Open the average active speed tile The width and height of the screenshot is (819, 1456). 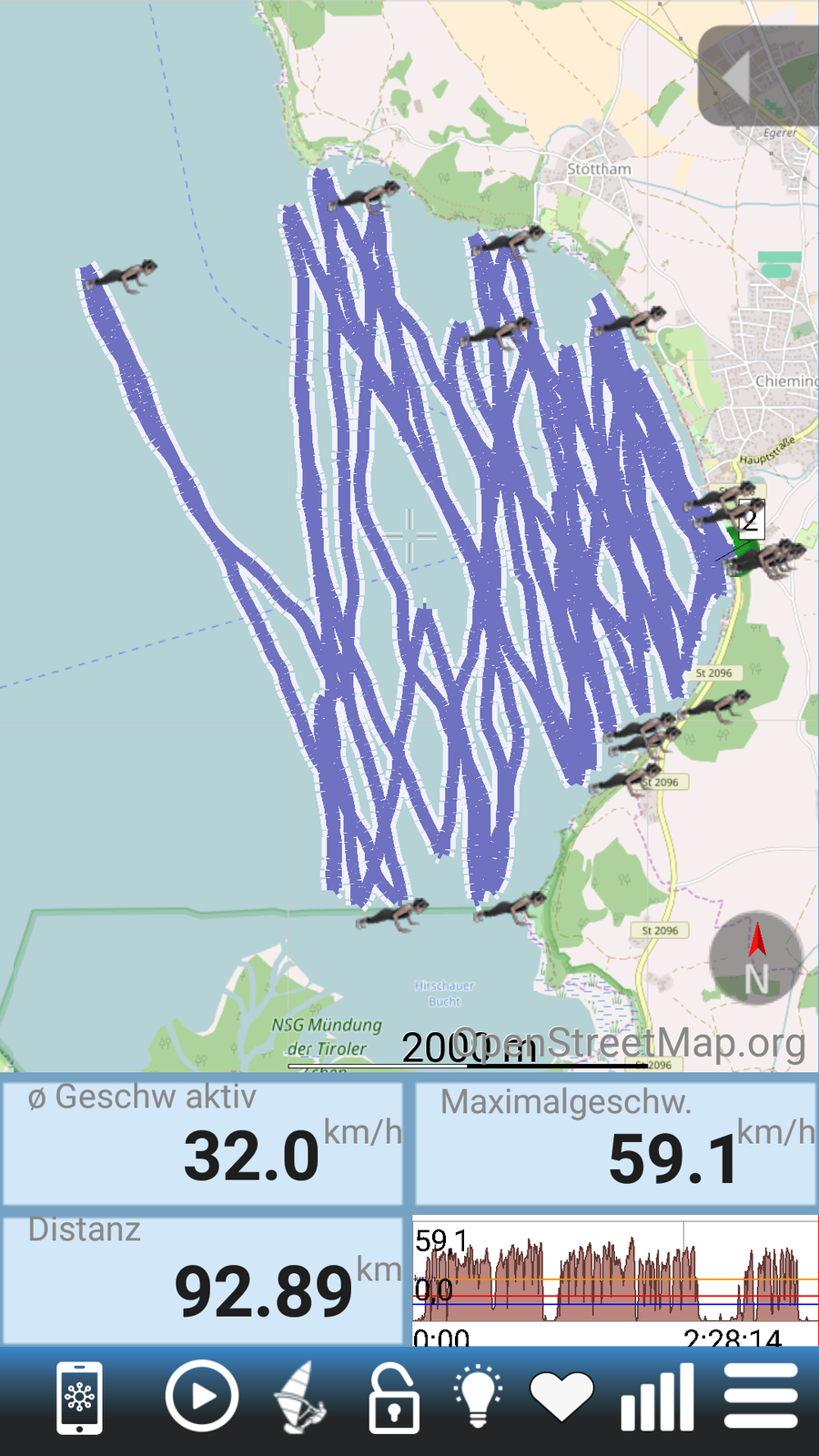[203, 1142]
